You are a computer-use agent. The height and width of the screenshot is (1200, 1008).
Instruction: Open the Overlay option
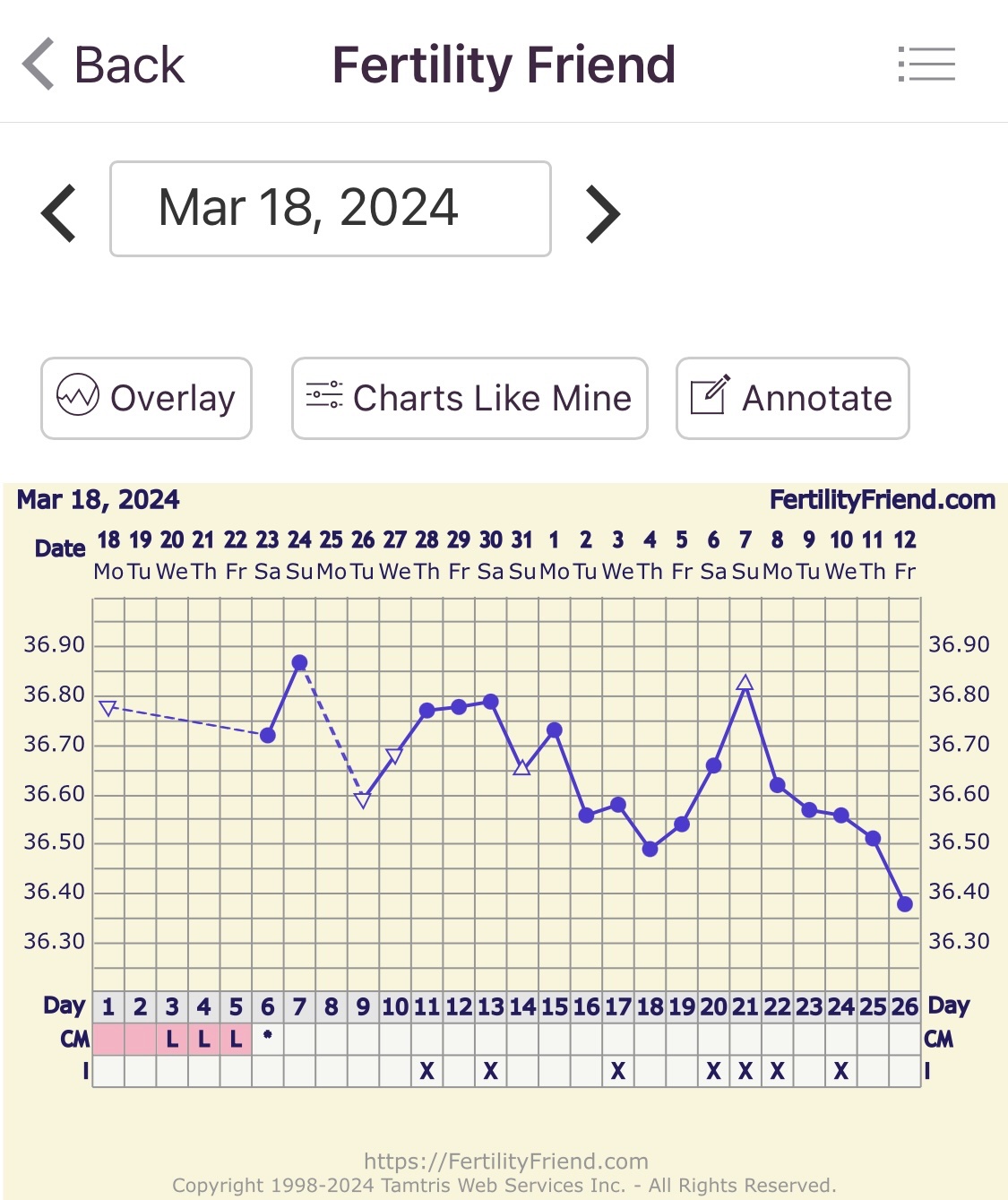tap(146, 398)
